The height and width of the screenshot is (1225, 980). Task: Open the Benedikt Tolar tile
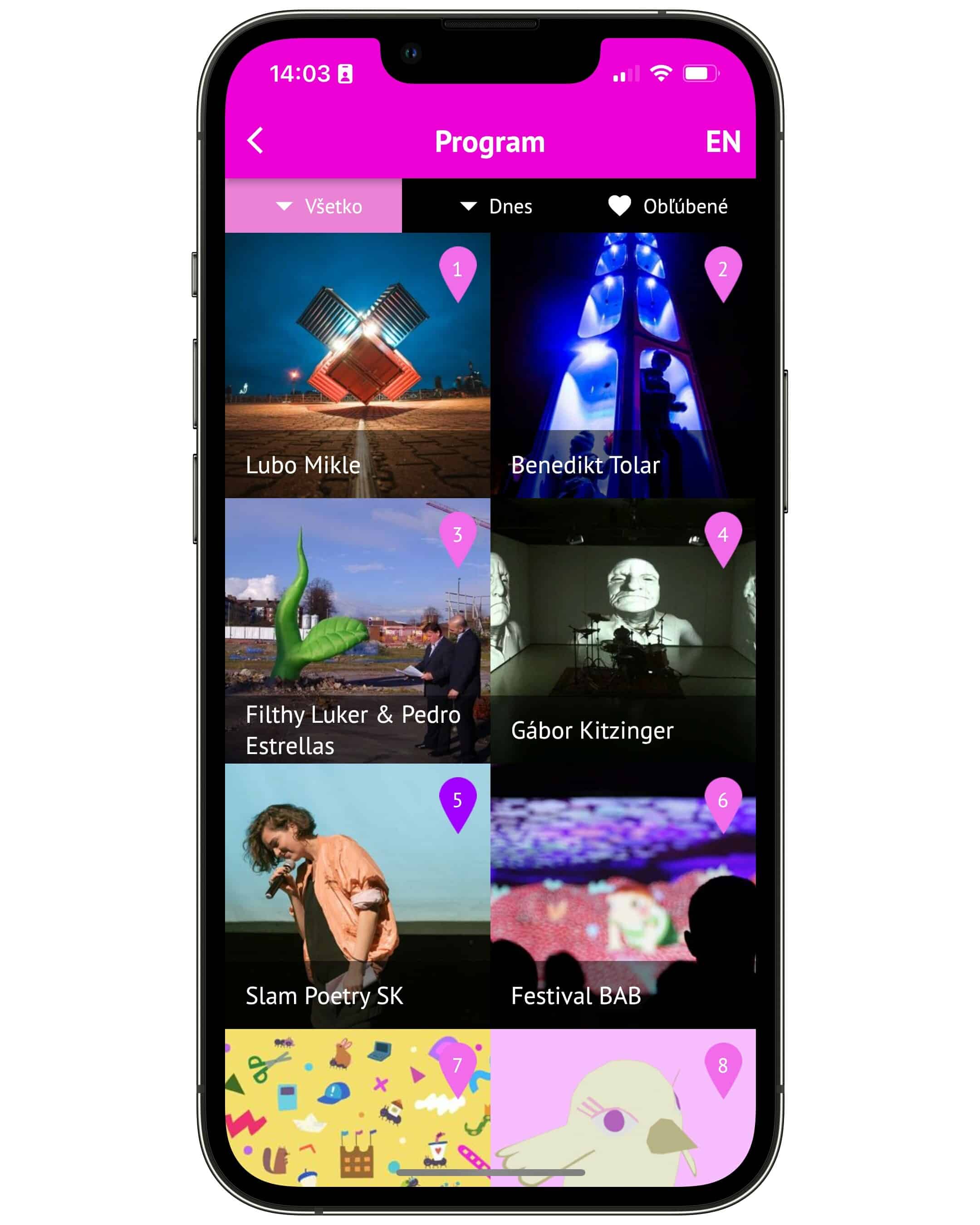[622, 365]
